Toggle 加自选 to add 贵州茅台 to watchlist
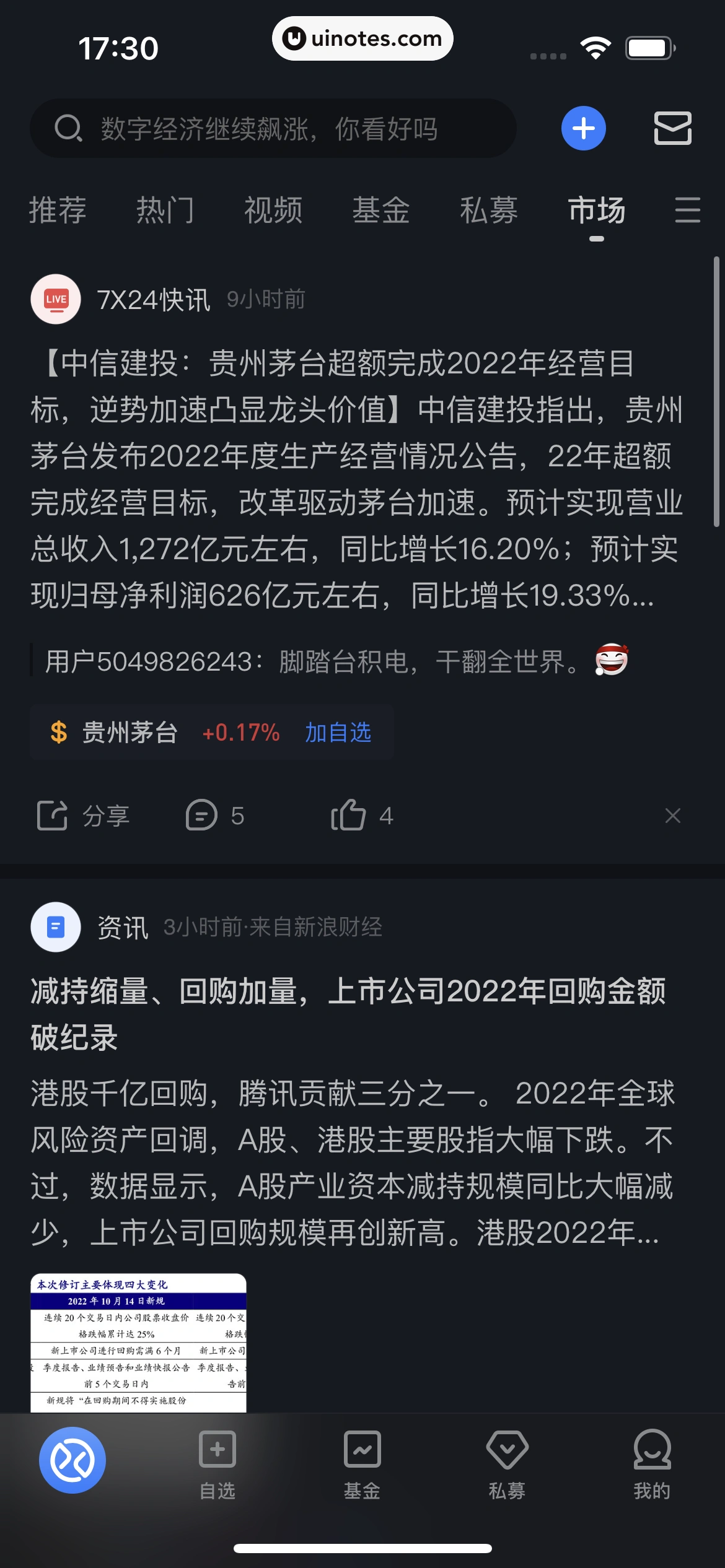The width and height of the screenshot is (725, 1568). 338,732
